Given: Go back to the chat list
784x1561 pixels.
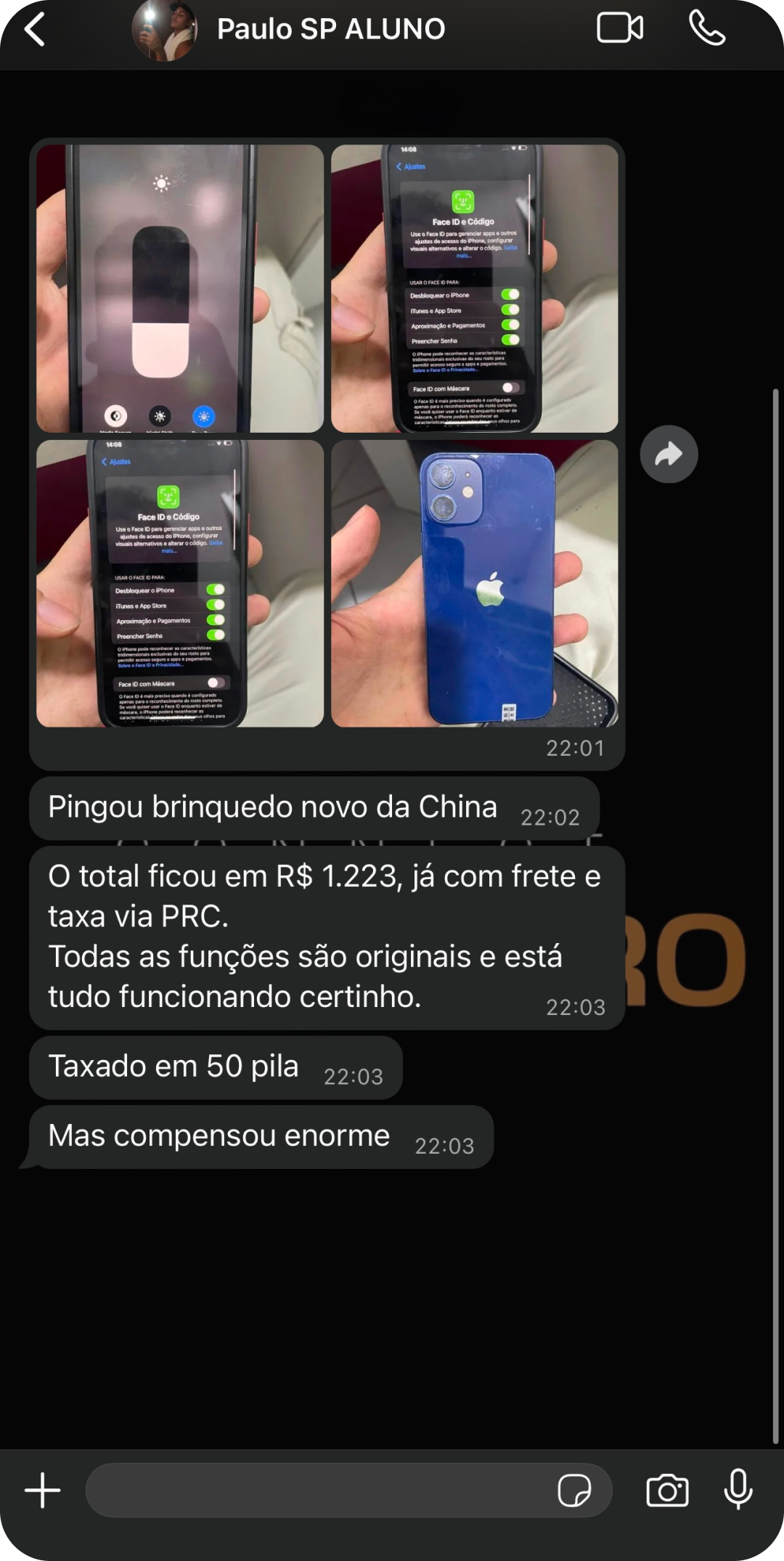Looking at the screenshot, I should [35, 30].
